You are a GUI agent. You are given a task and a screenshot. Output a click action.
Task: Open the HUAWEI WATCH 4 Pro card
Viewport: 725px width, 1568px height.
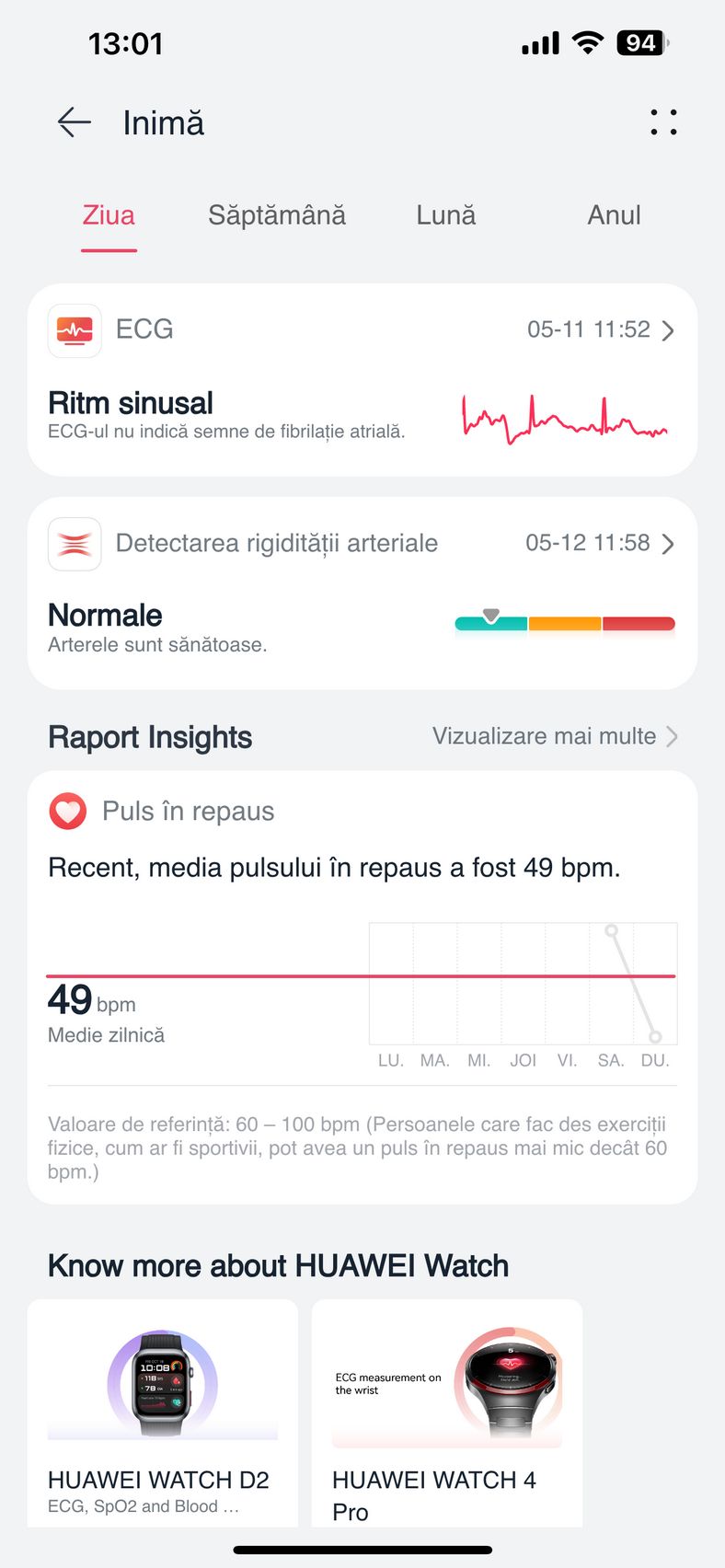tap(447, 1412)
